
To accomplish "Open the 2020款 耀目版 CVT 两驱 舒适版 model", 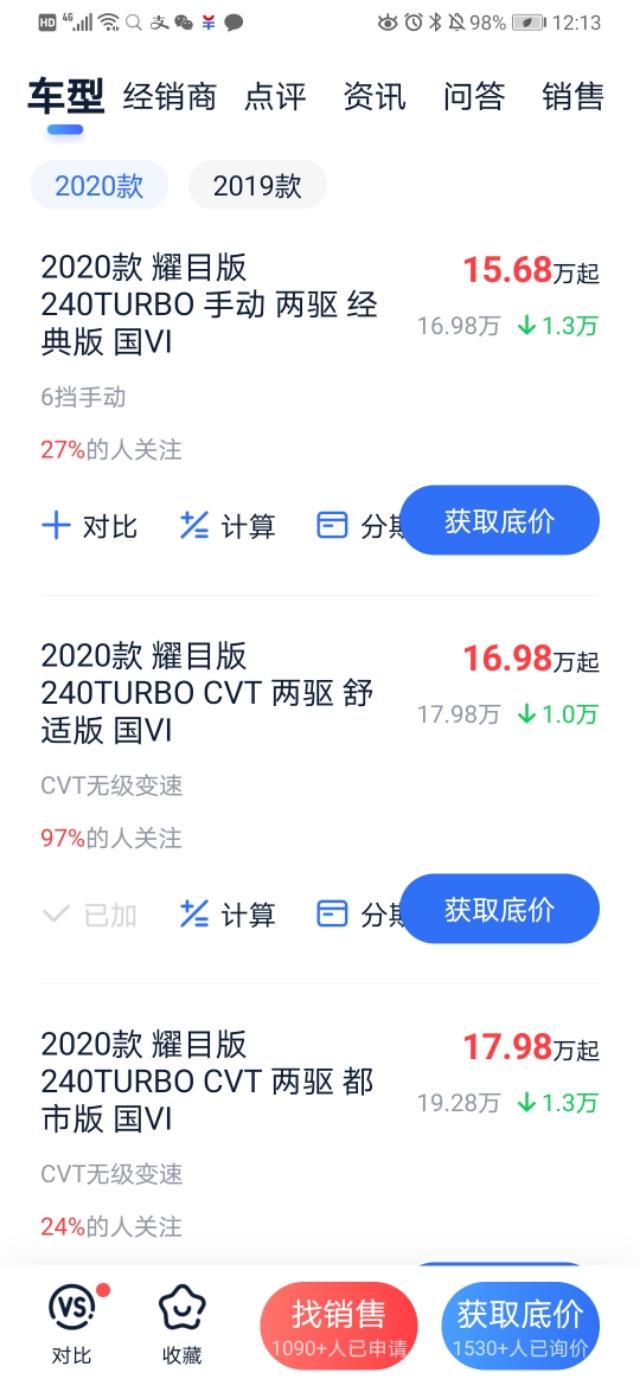I will (210, 694).
